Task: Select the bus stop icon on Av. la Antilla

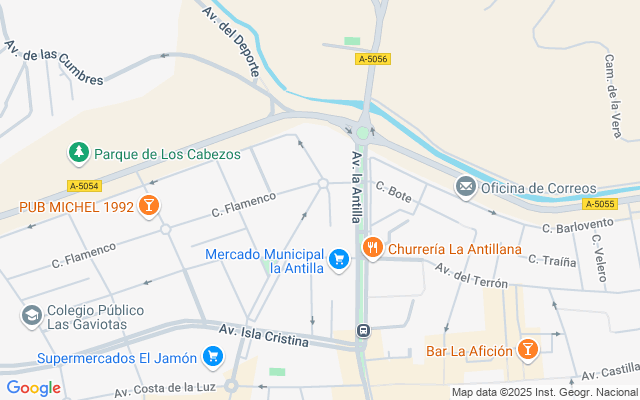Action: click(363, 330)
